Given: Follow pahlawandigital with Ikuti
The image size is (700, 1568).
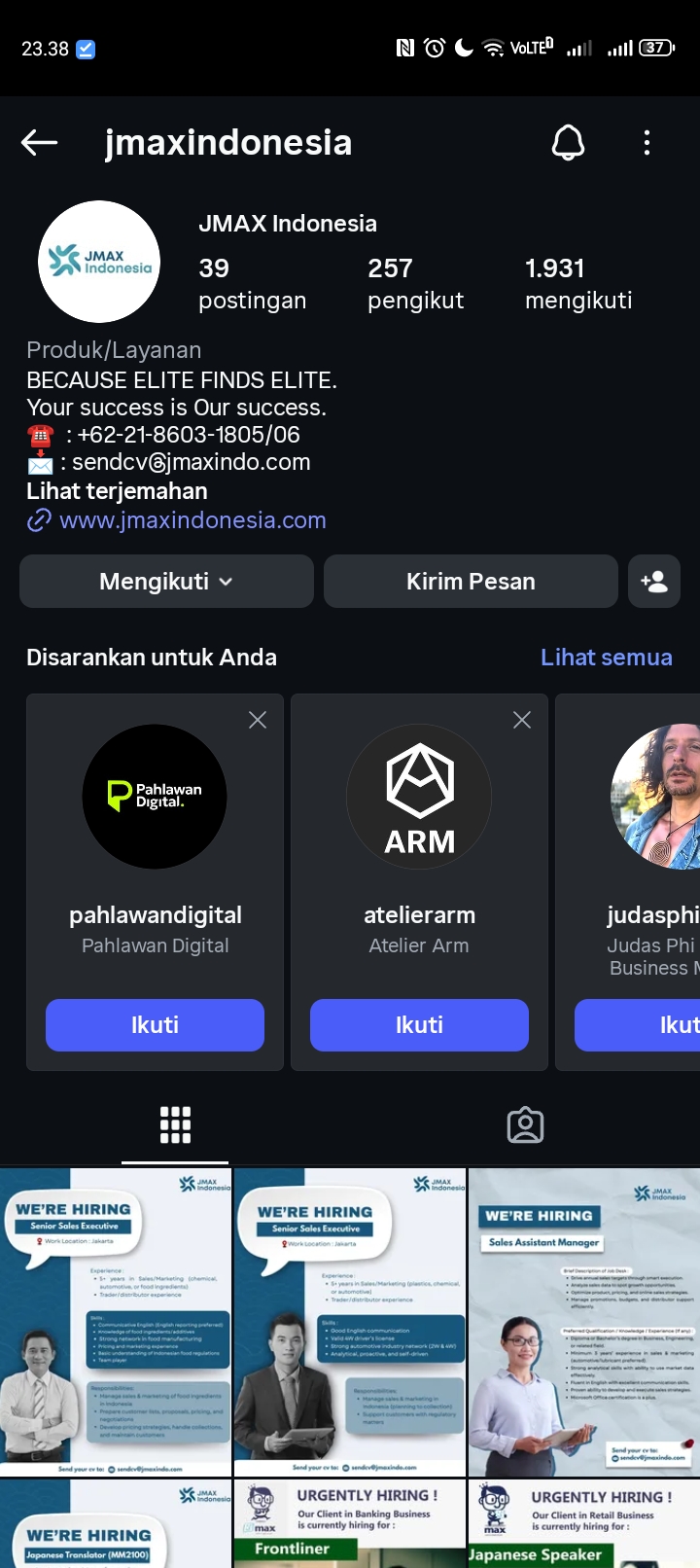Looking at the screenshot, I should point(155,1025).
